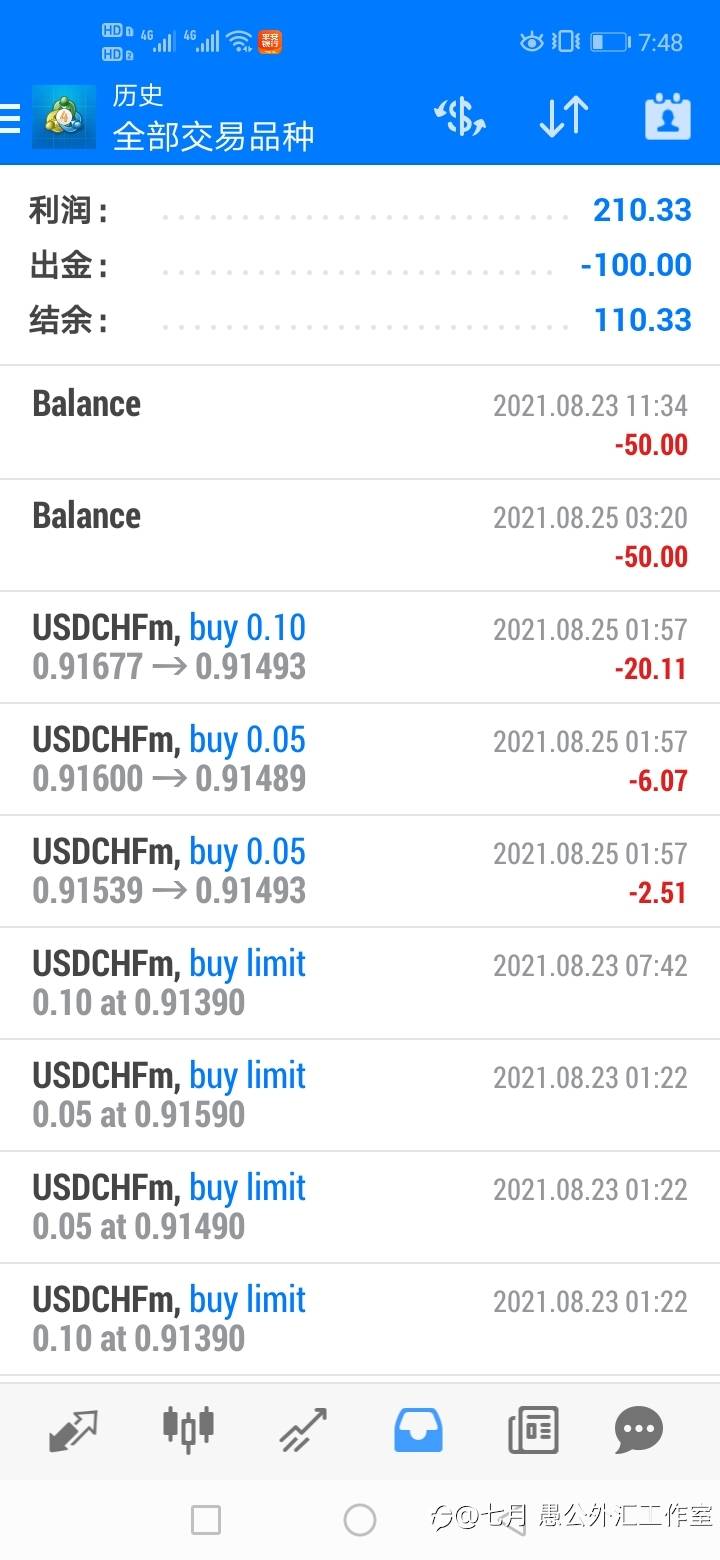Open buy limit 0.10 order from 07:42
The width and height of the screenshot is (720, 1560).
point(360,983)
